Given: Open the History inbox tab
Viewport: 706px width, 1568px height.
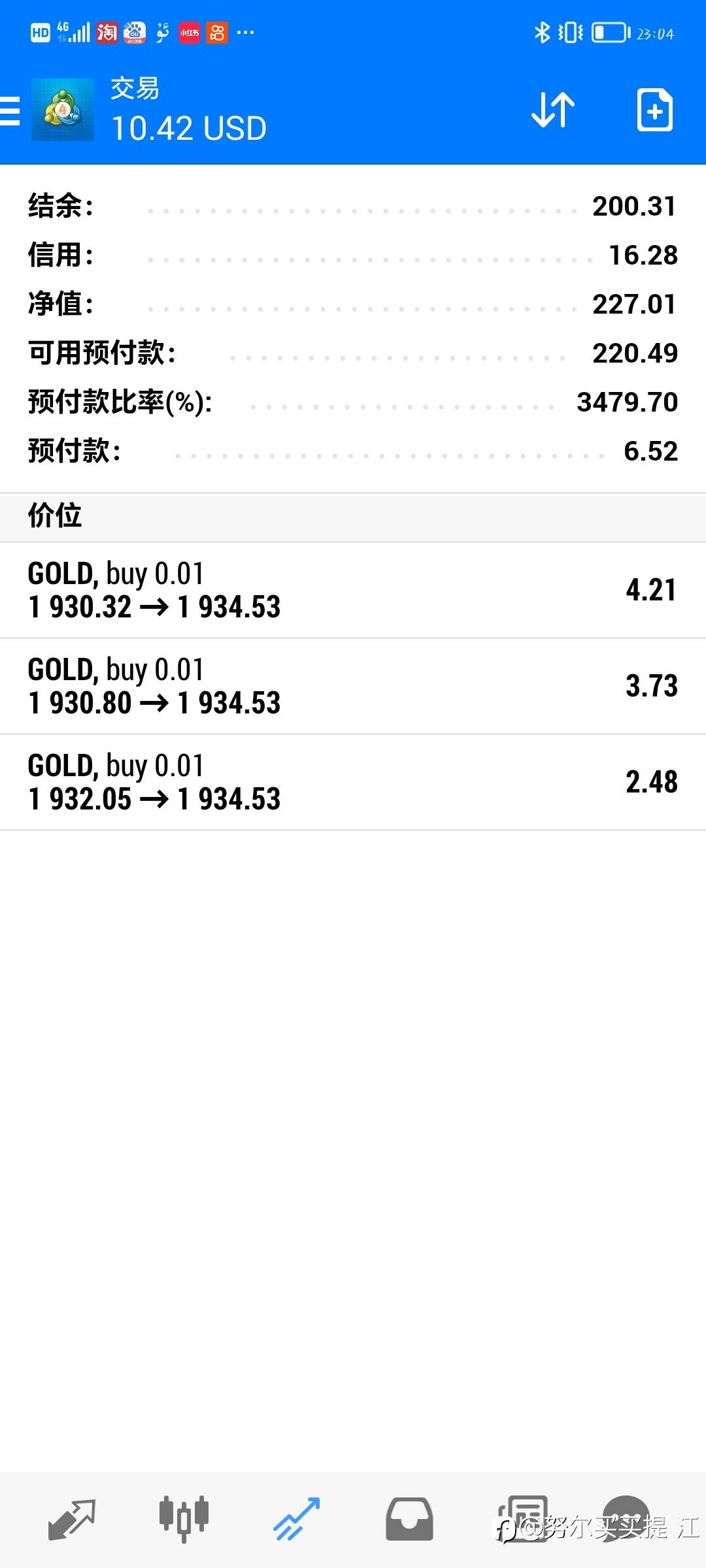Looking at the screenshot, I should click(x=409, y=1519).
